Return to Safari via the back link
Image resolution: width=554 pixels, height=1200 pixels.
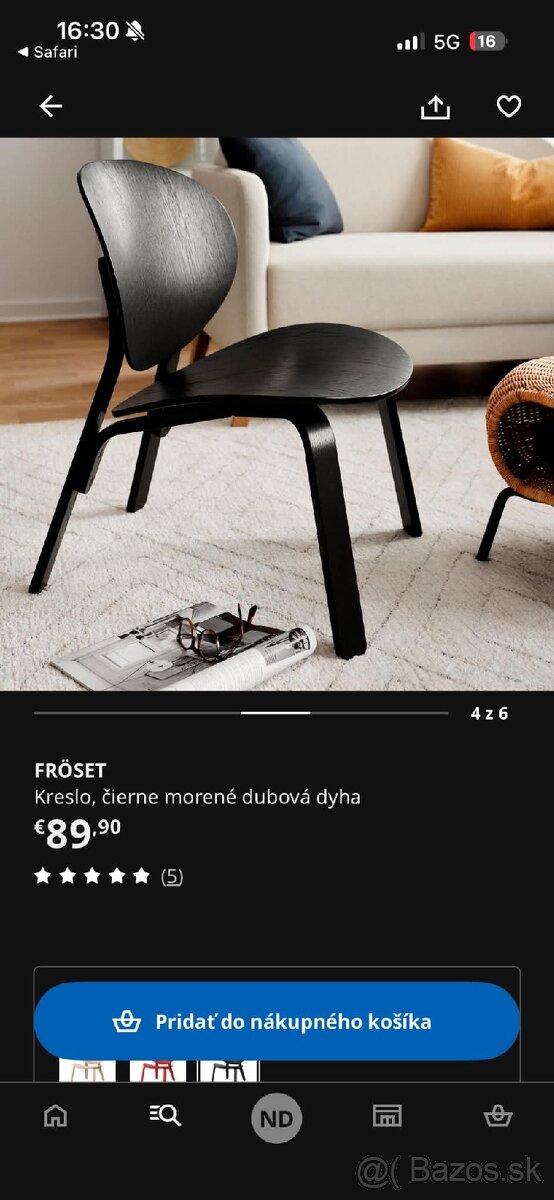(x=47, y=52)
